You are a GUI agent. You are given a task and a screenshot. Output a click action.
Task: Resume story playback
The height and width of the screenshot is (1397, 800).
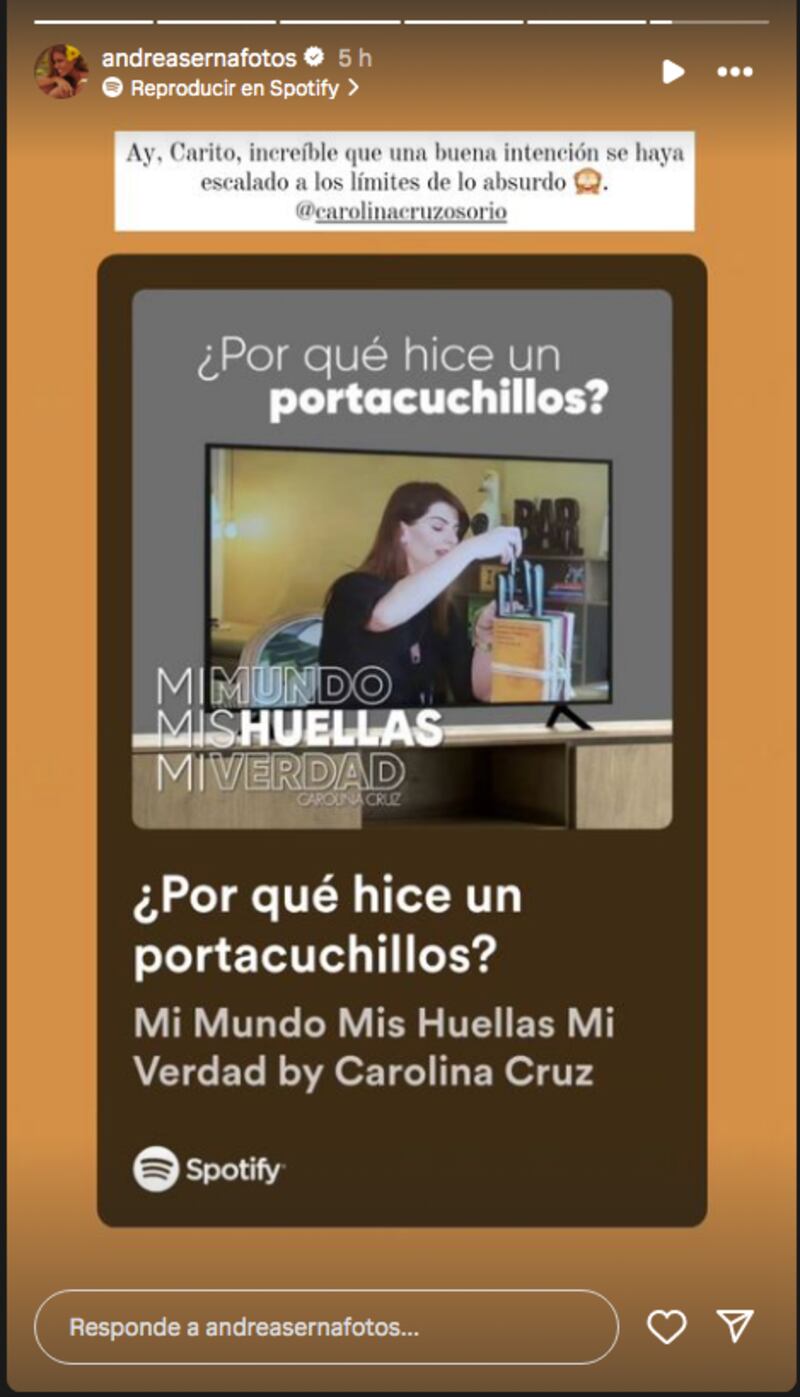[673, 72]
